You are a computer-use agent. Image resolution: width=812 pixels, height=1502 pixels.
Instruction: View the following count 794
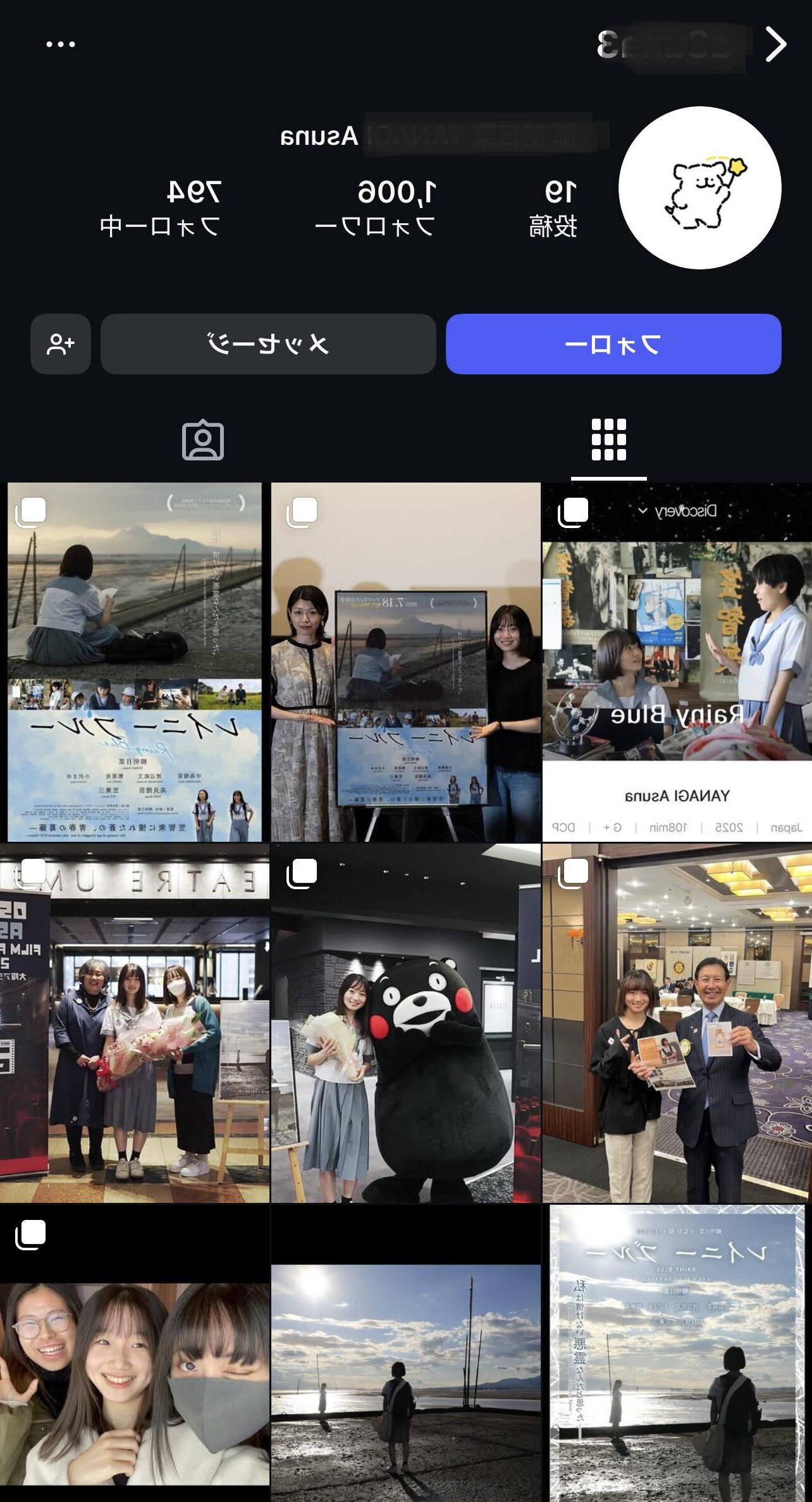click(161, 207)
